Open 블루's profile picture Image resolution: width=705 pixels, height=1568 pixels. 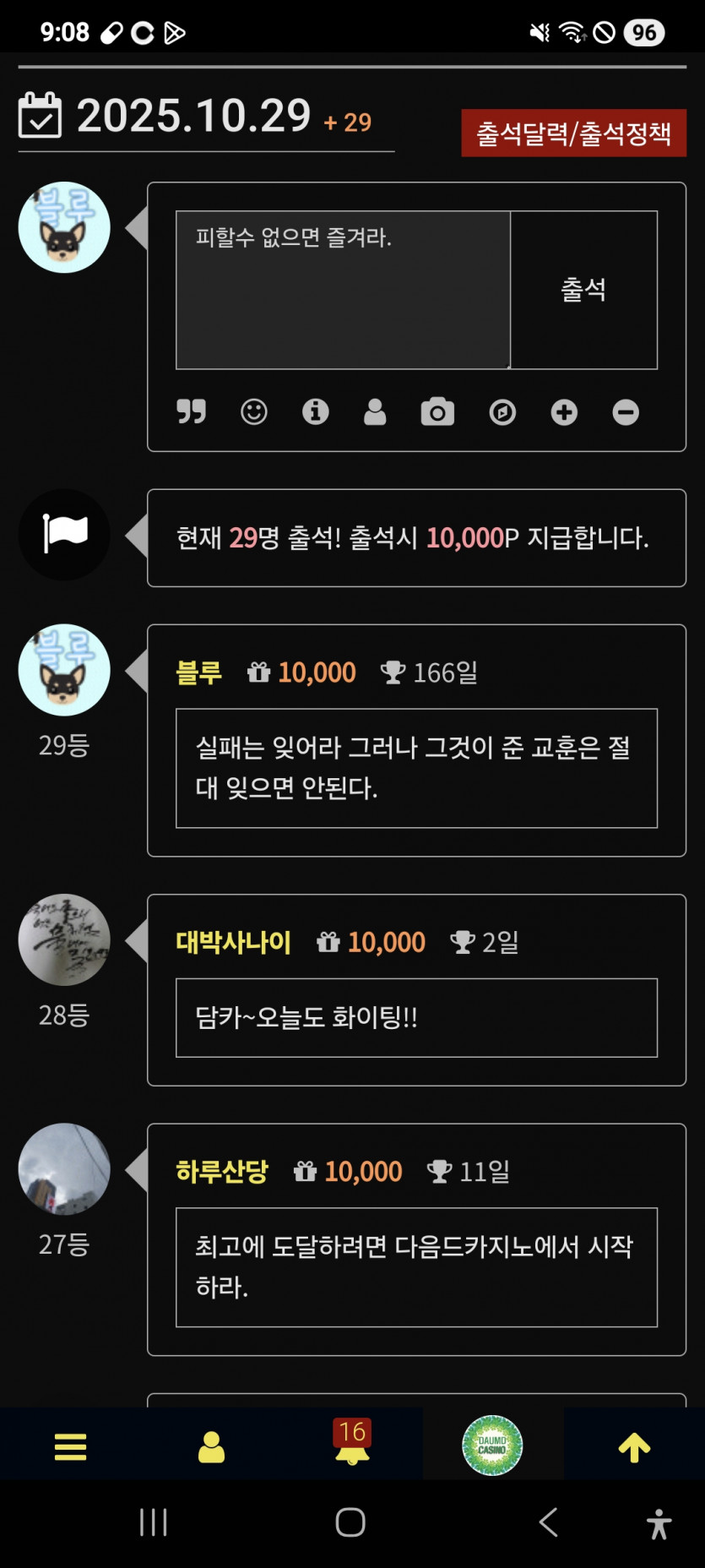coord(63,227)
